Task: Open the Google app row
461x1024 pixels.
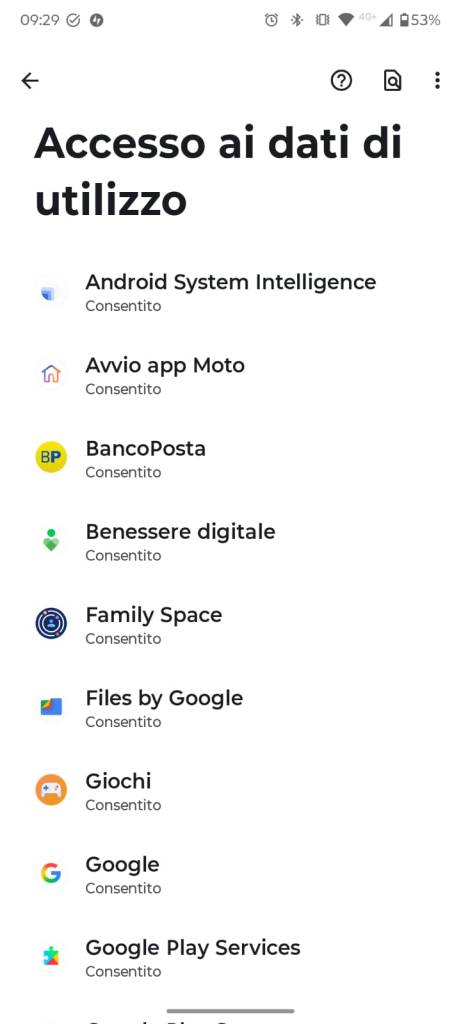Action: pos(230,874)
